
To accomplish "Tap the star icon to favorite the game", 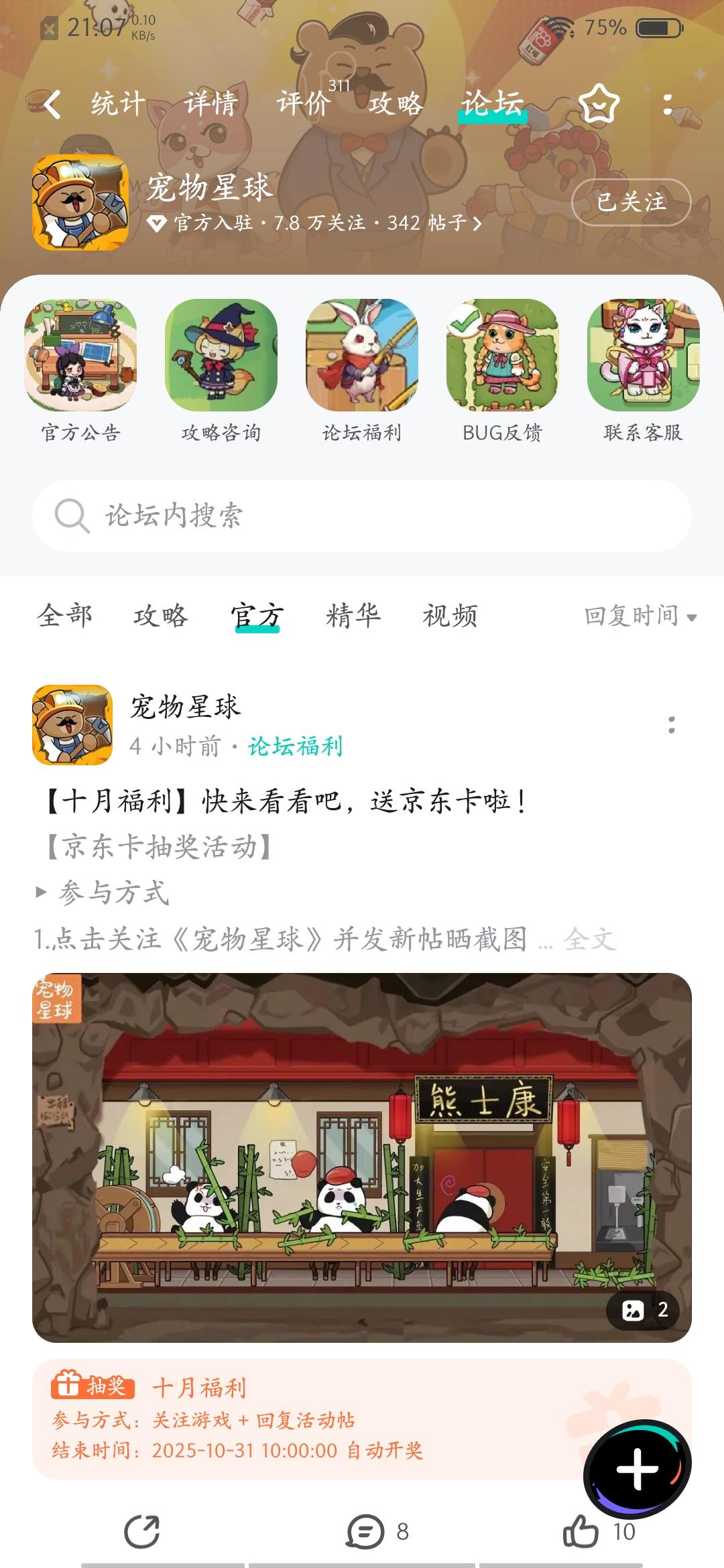I will [x=600, y=104].
